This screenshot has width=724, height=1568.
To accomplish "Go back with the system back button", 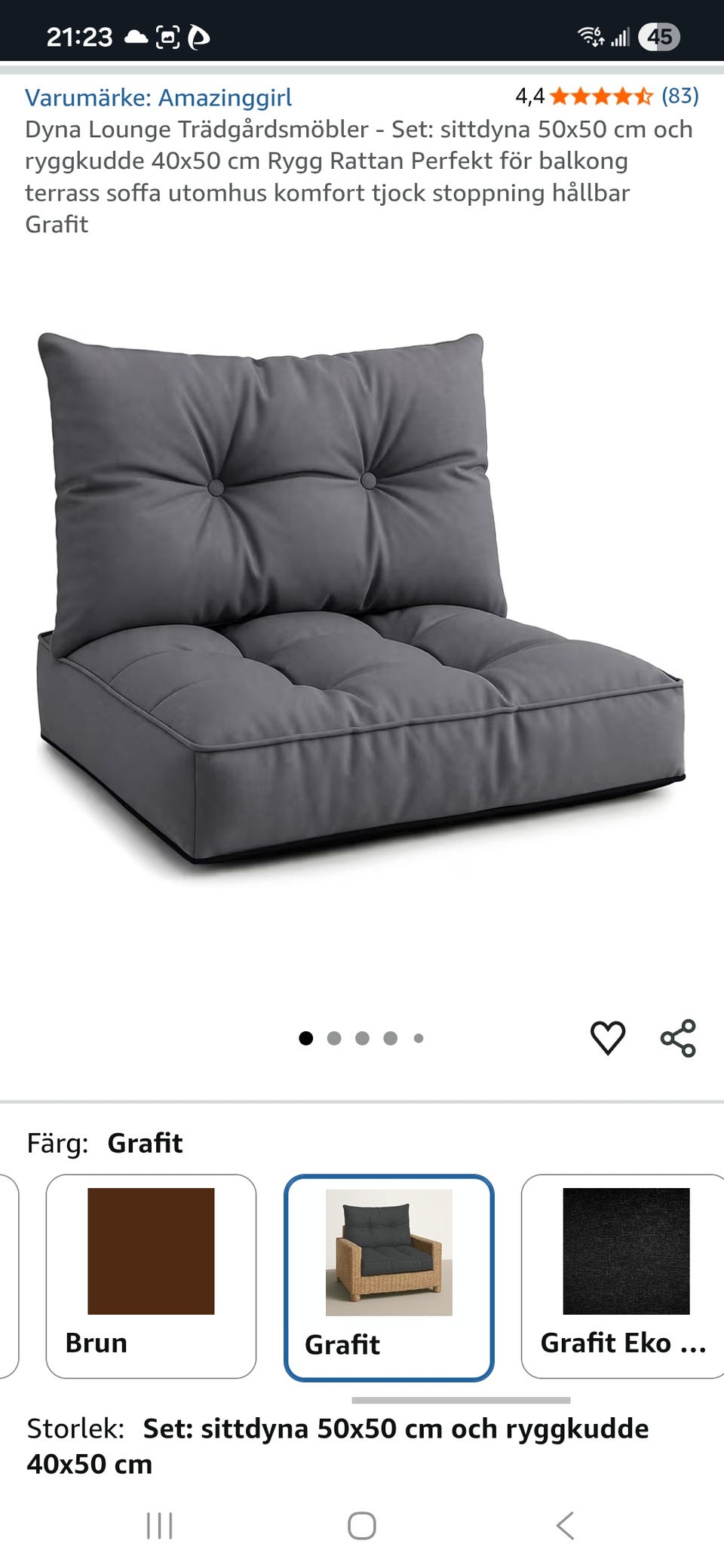I will click(x=565, y=1526).
